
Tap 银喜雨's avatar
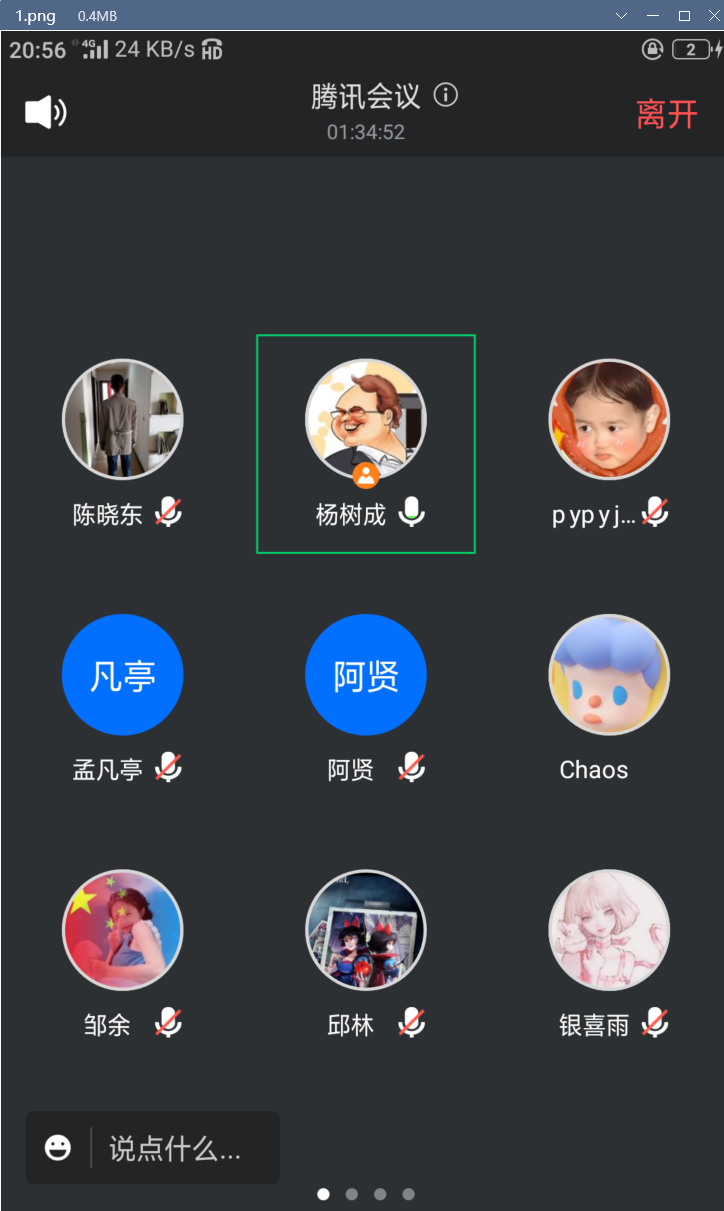click(609, 930)
